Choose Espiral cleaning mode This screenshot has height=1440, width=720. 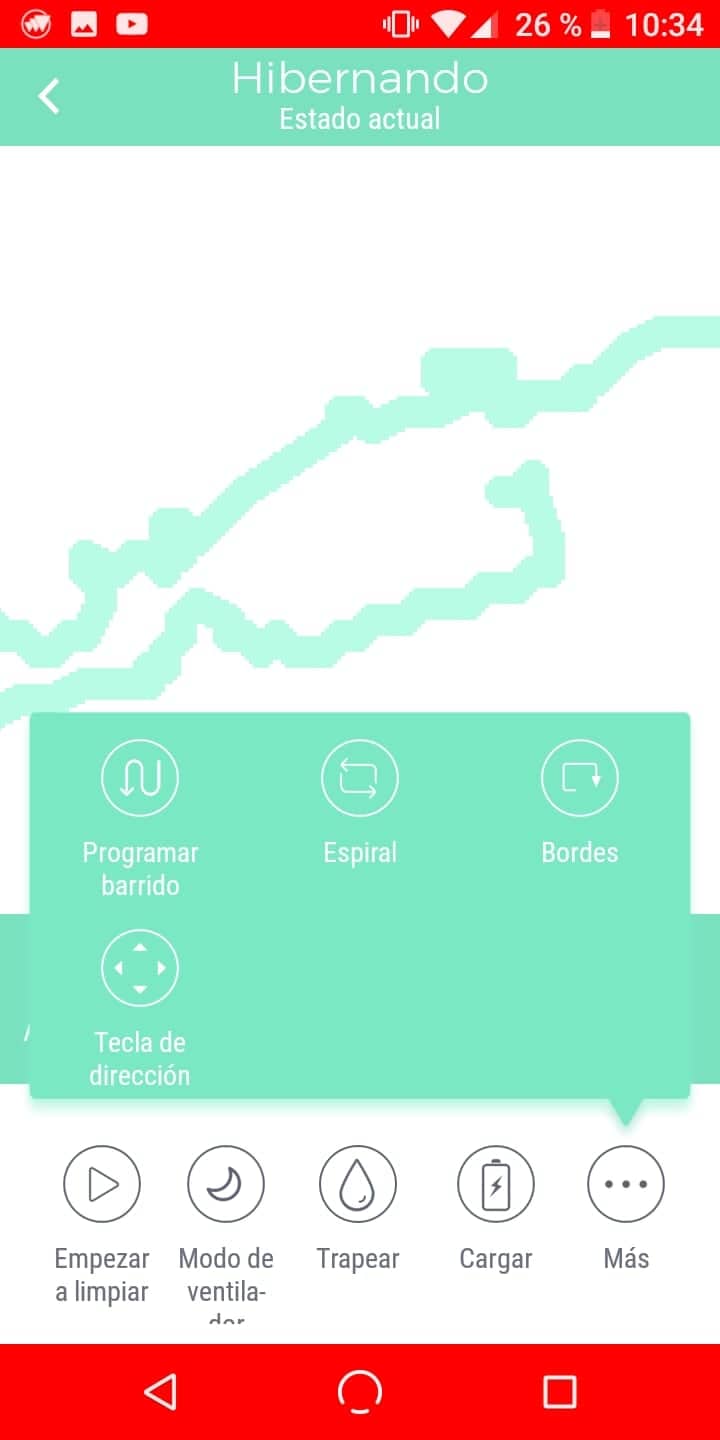(360, 778)
